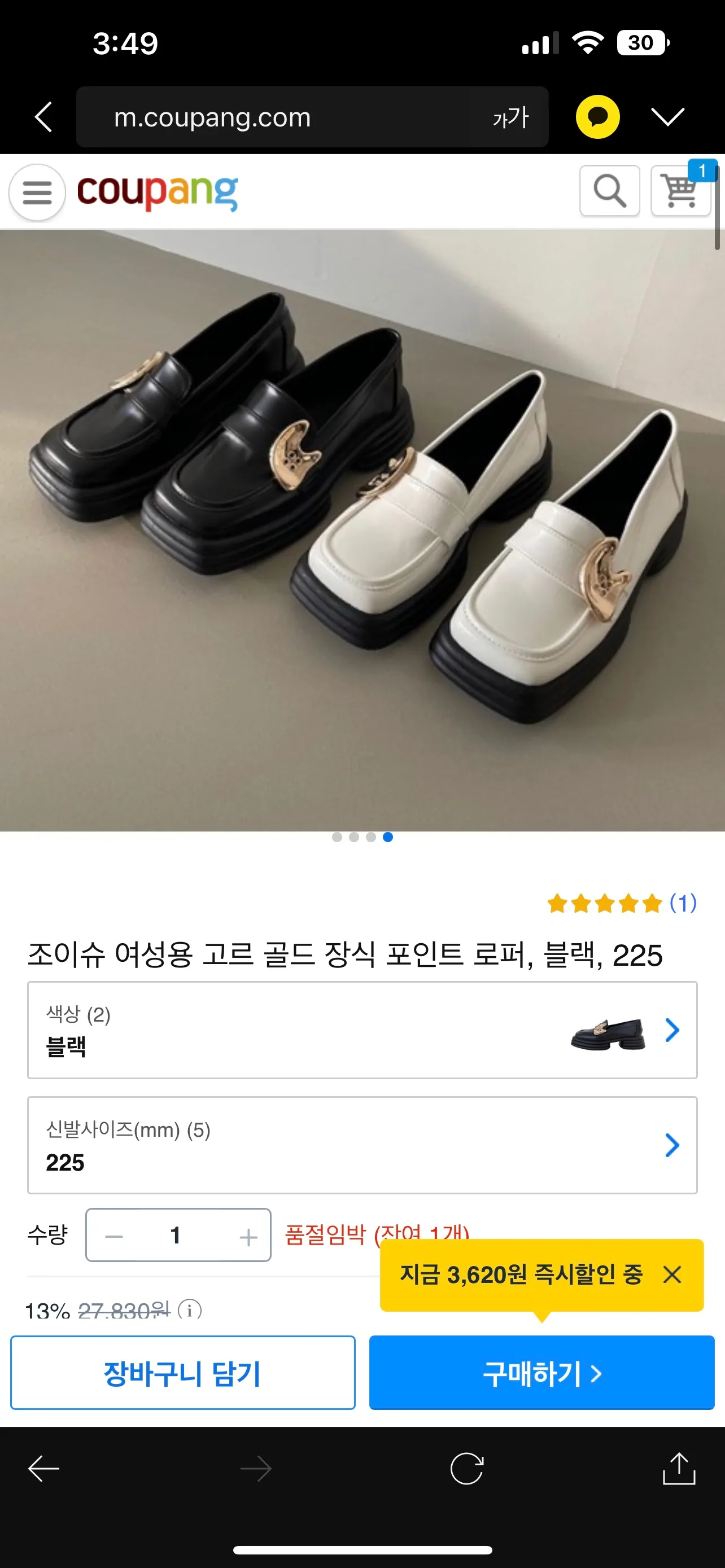
Task: Decrease the quantity by one
Action: (114, 1236)
